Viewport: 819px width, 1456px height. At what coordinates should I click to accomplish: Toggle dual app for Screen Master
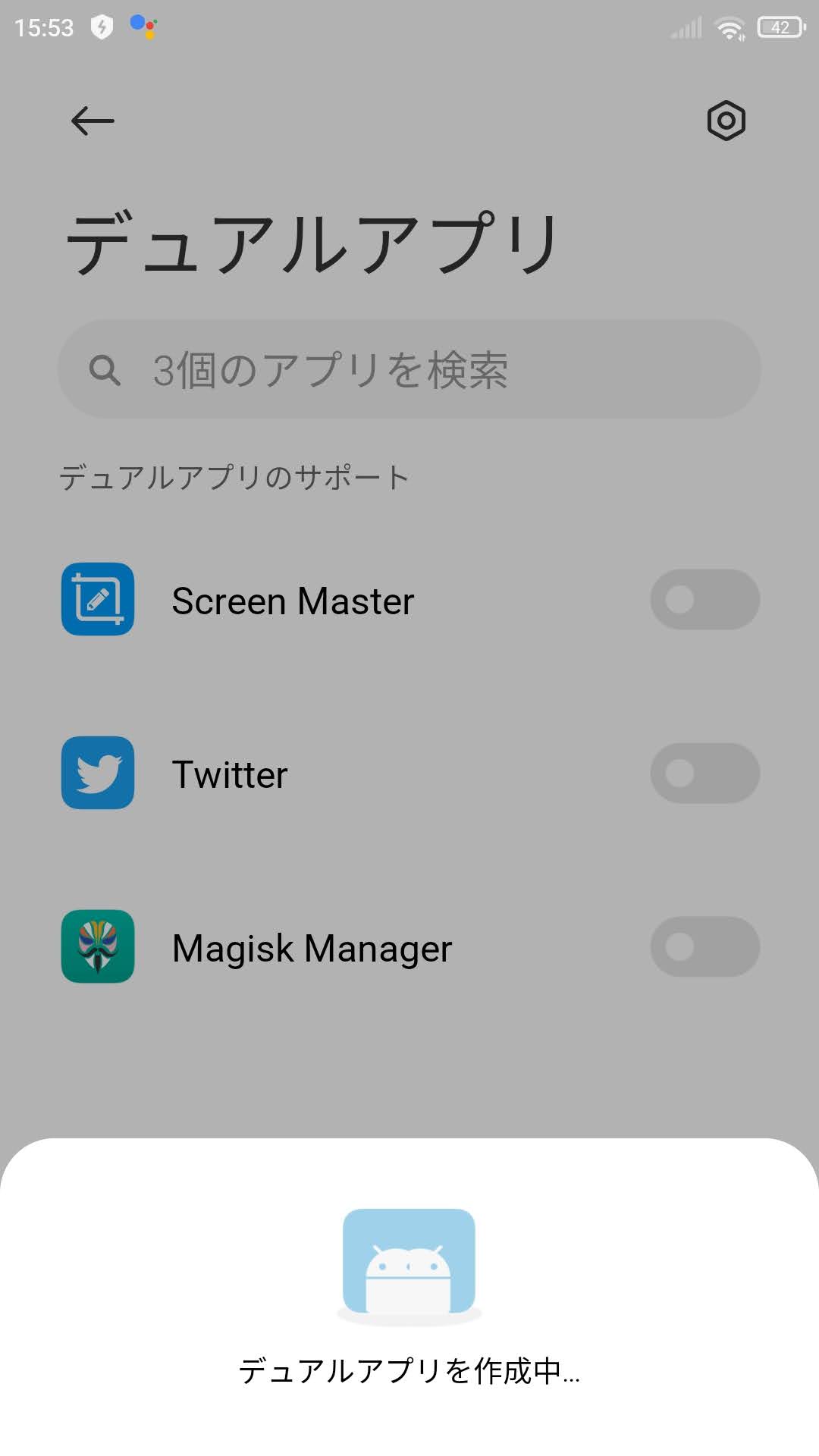(x=704, y=600)
